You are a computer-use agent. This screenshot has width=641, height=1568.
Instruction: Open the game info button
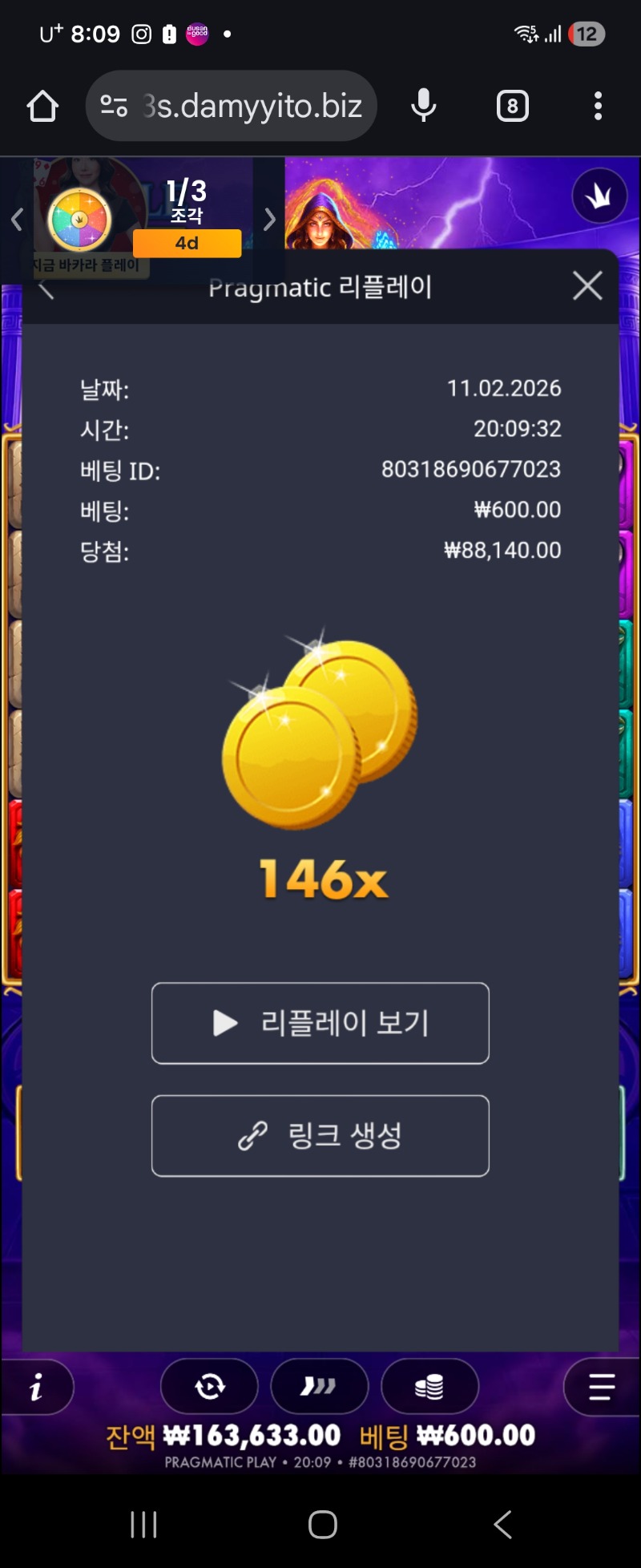pyautogui.click(x=36, y=1387)
